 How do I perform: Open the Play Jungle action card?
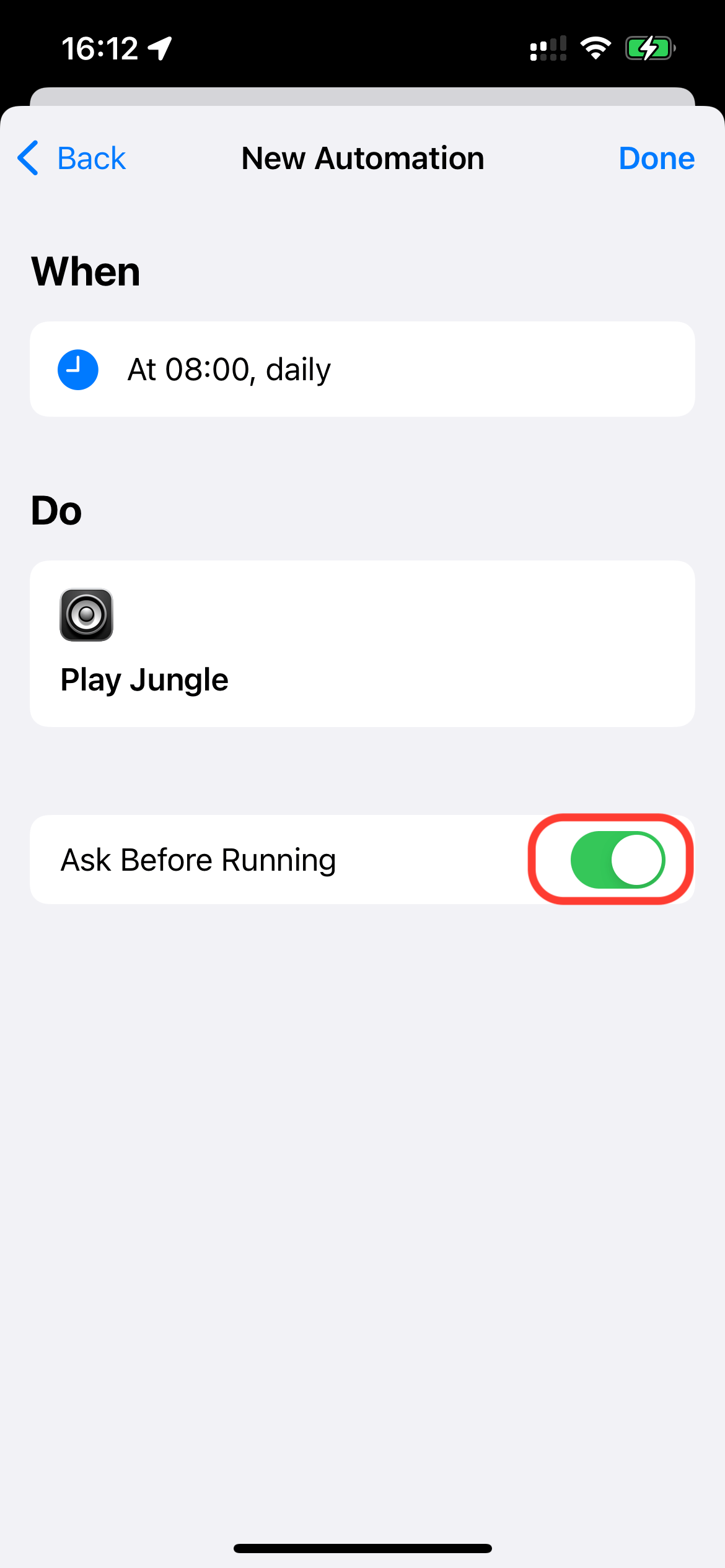362,644
